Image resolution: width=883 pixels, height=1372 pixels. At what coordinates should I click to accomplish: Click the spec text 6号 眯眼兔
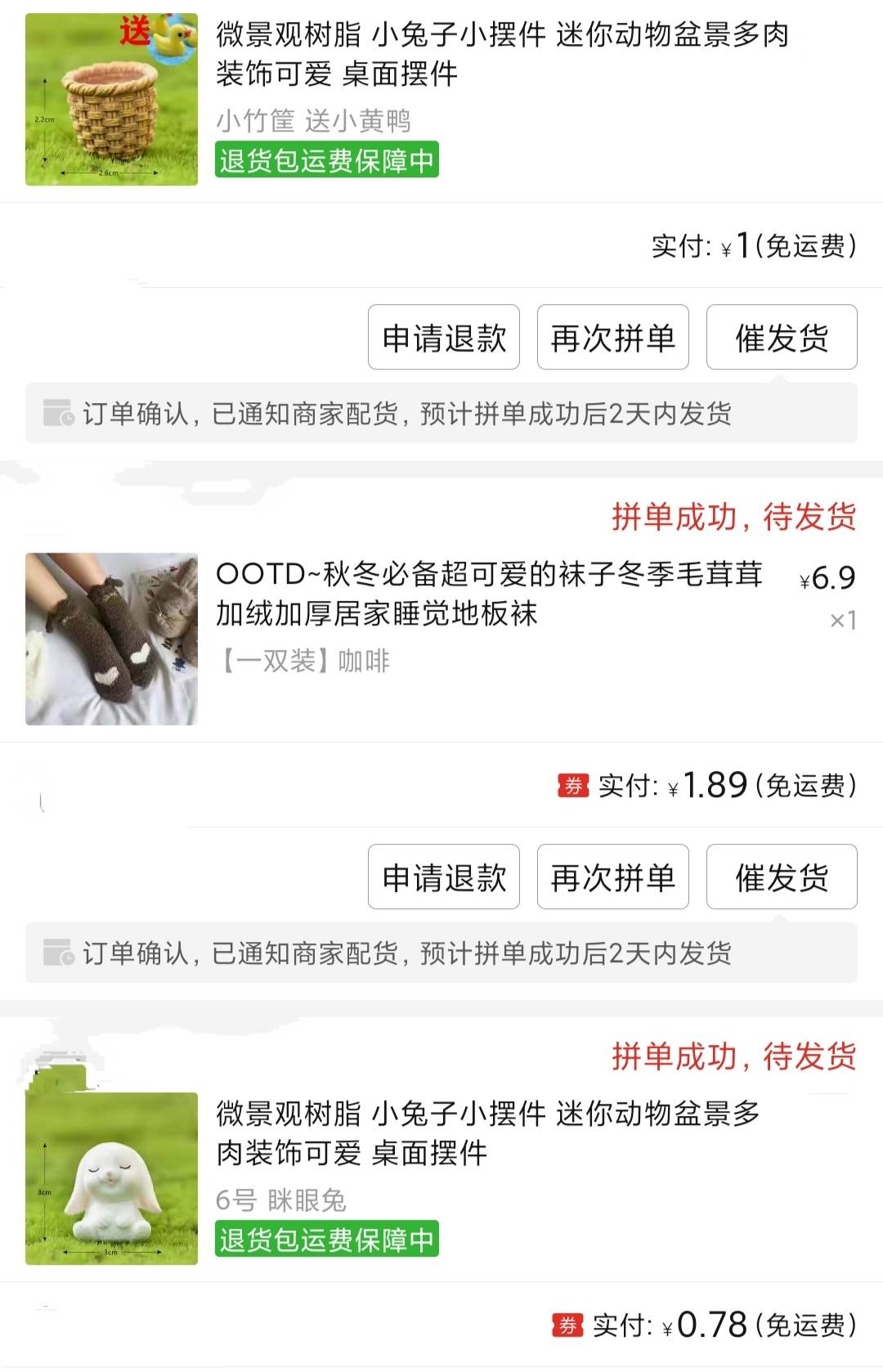pyautogui.click(x=282, y=1202)
